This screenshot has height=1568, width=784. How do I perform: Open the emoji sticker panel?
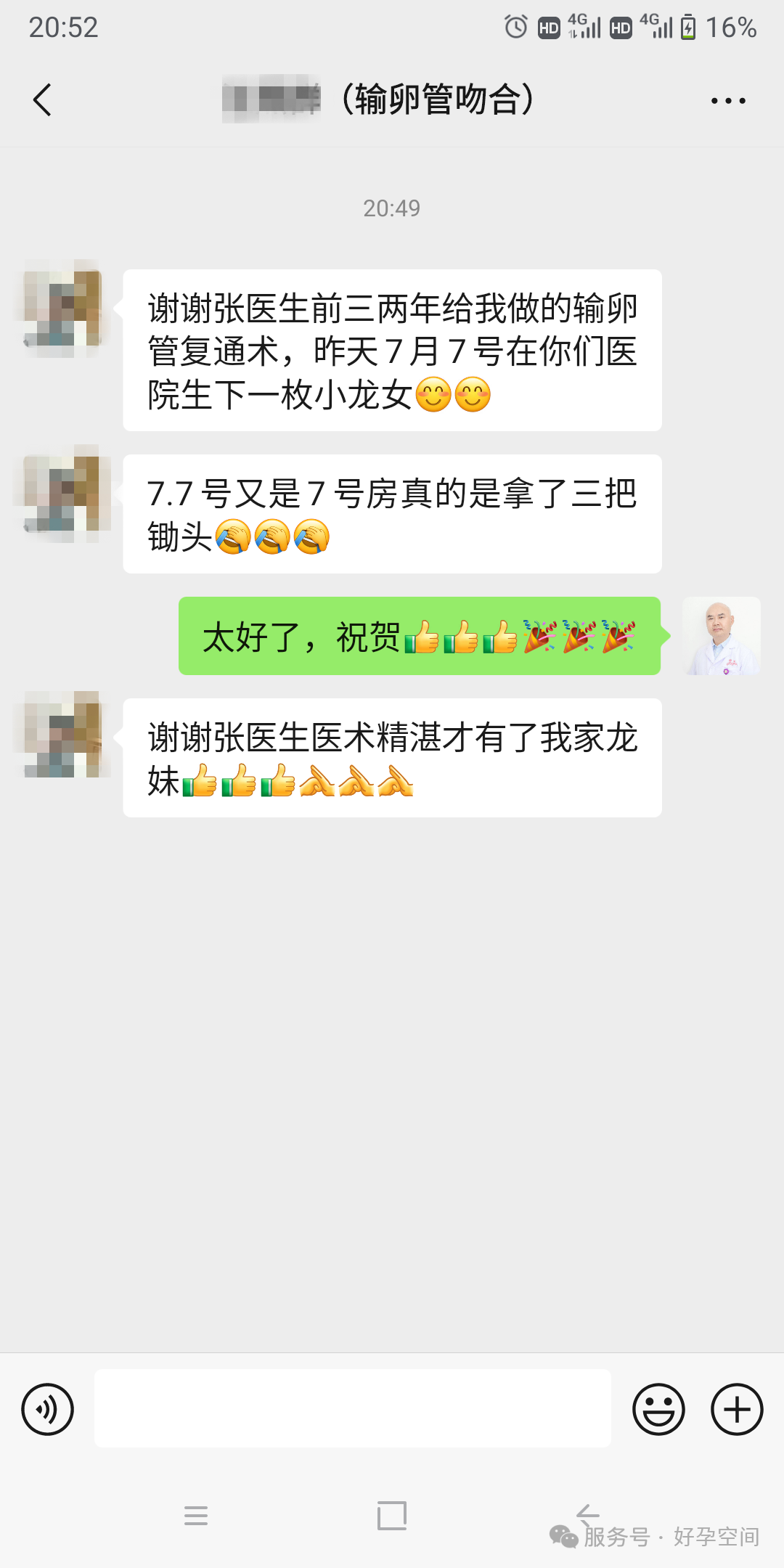coord(658,1409)
